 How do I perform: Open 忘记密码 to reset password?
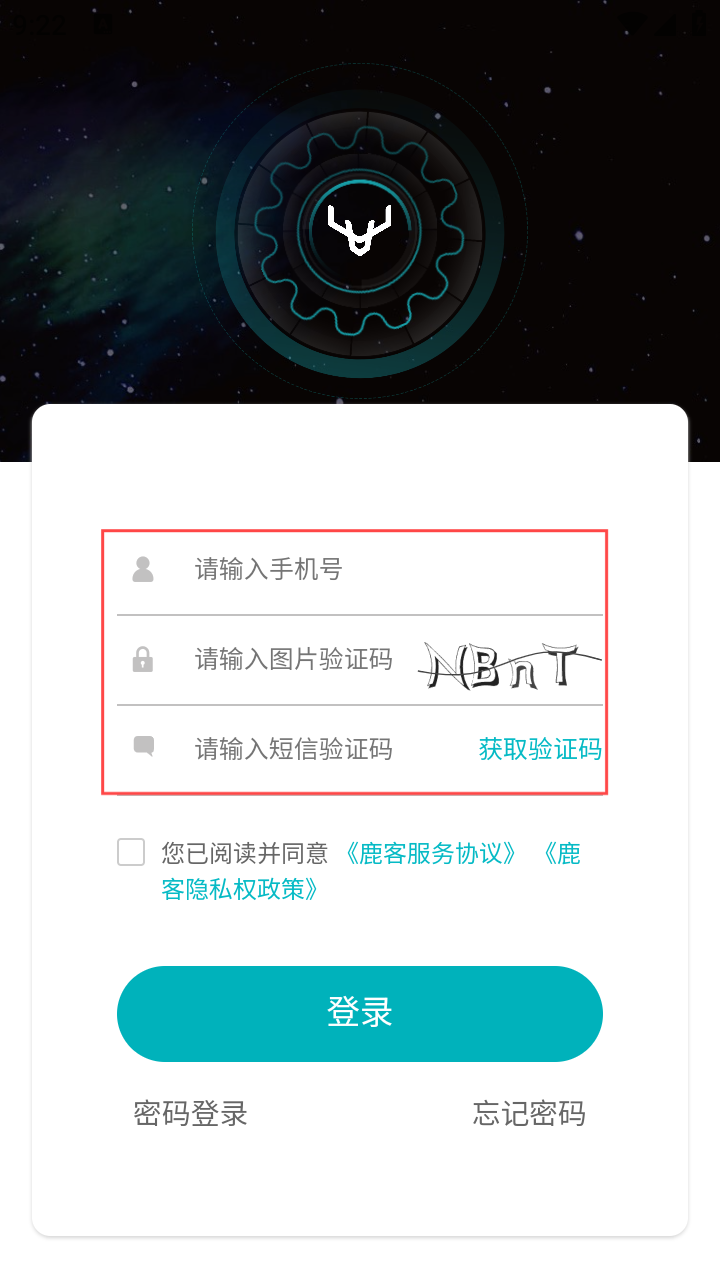(x=529, y=1113)
